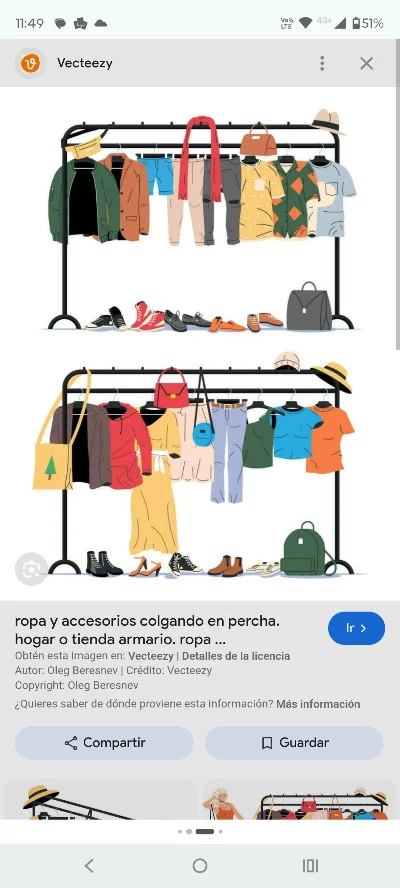Save the image with Guardar
The height and width of the screenshot is (888, 400).
pyautogui.click(x=294, y=742)
